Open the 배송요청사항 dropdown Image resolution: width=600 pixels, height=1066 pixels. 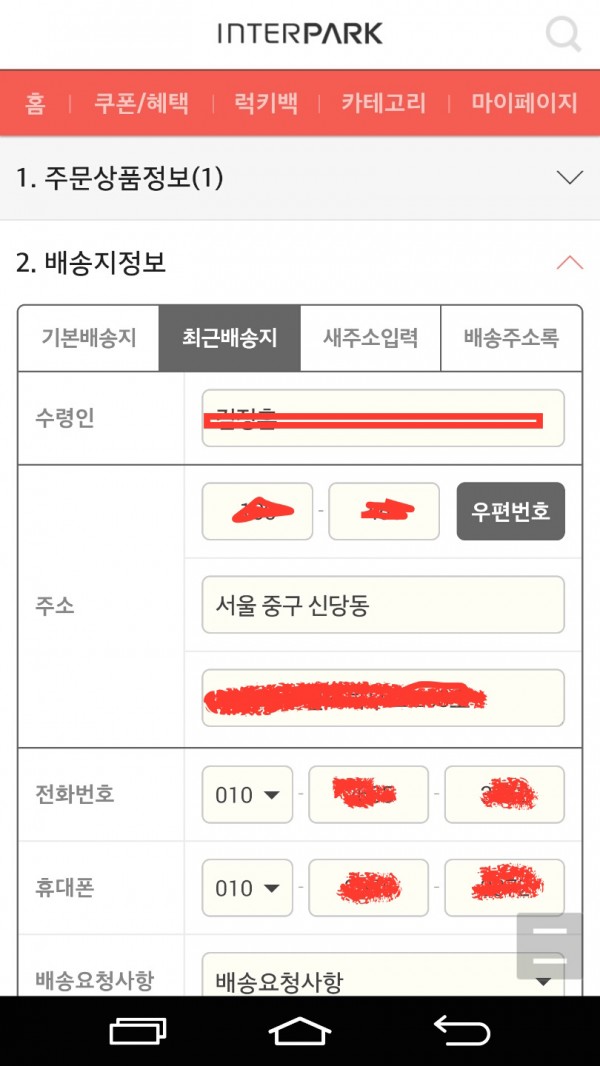coord(383,975)
